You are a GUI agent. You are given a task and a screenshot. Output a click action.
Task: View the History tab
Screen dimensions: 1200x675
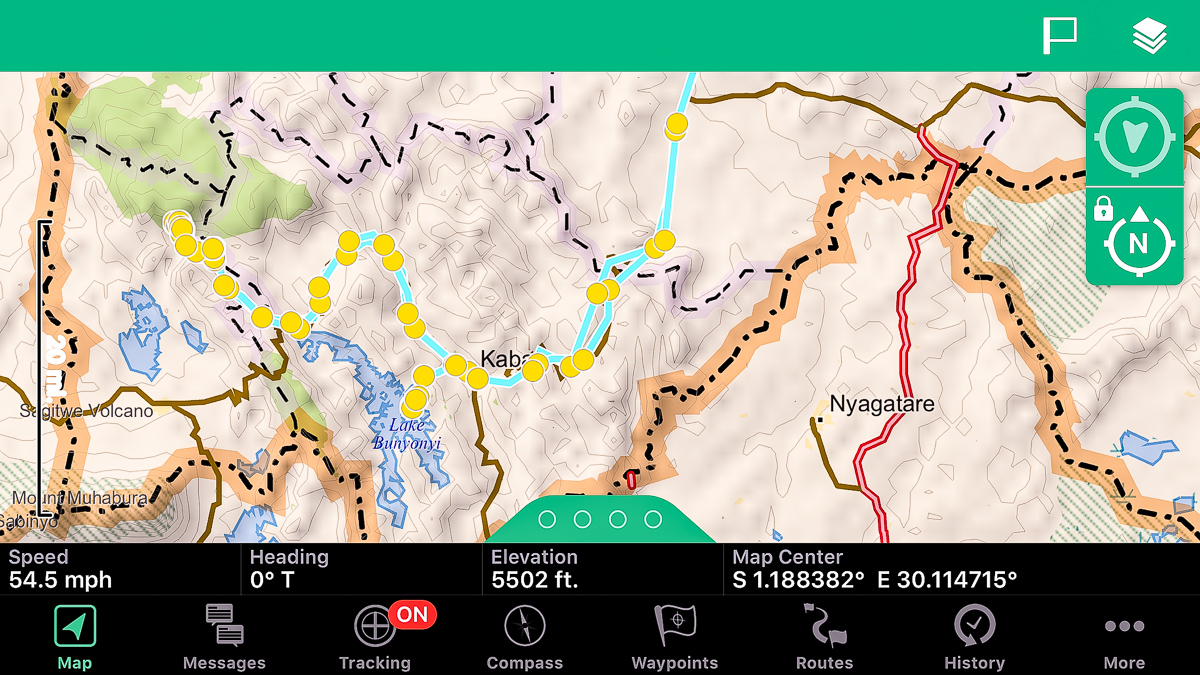[x=974, y=637]
